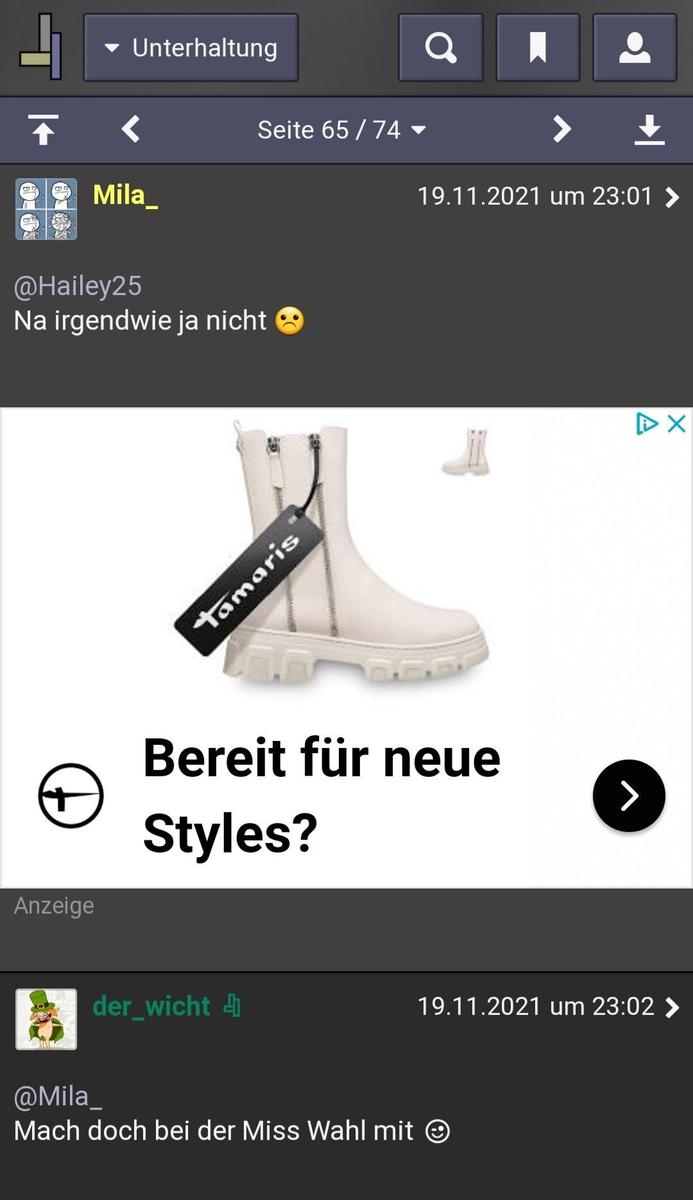Image resolution: width=693 pixels, height=1200 pixels.
Task: Open the forum search
Action: tap(440, 47)
